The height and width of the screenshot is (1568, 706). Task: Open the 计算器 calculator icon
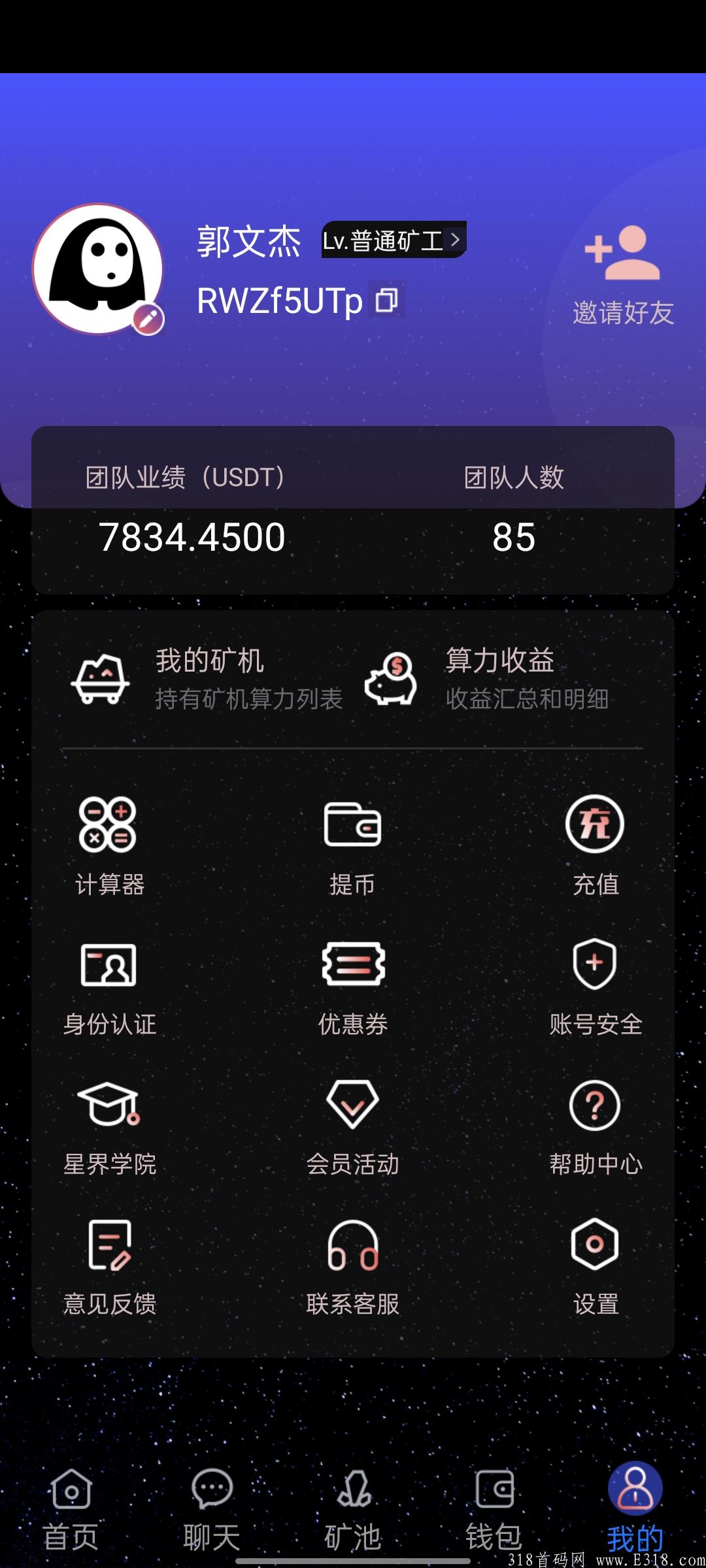coord(109,843)
